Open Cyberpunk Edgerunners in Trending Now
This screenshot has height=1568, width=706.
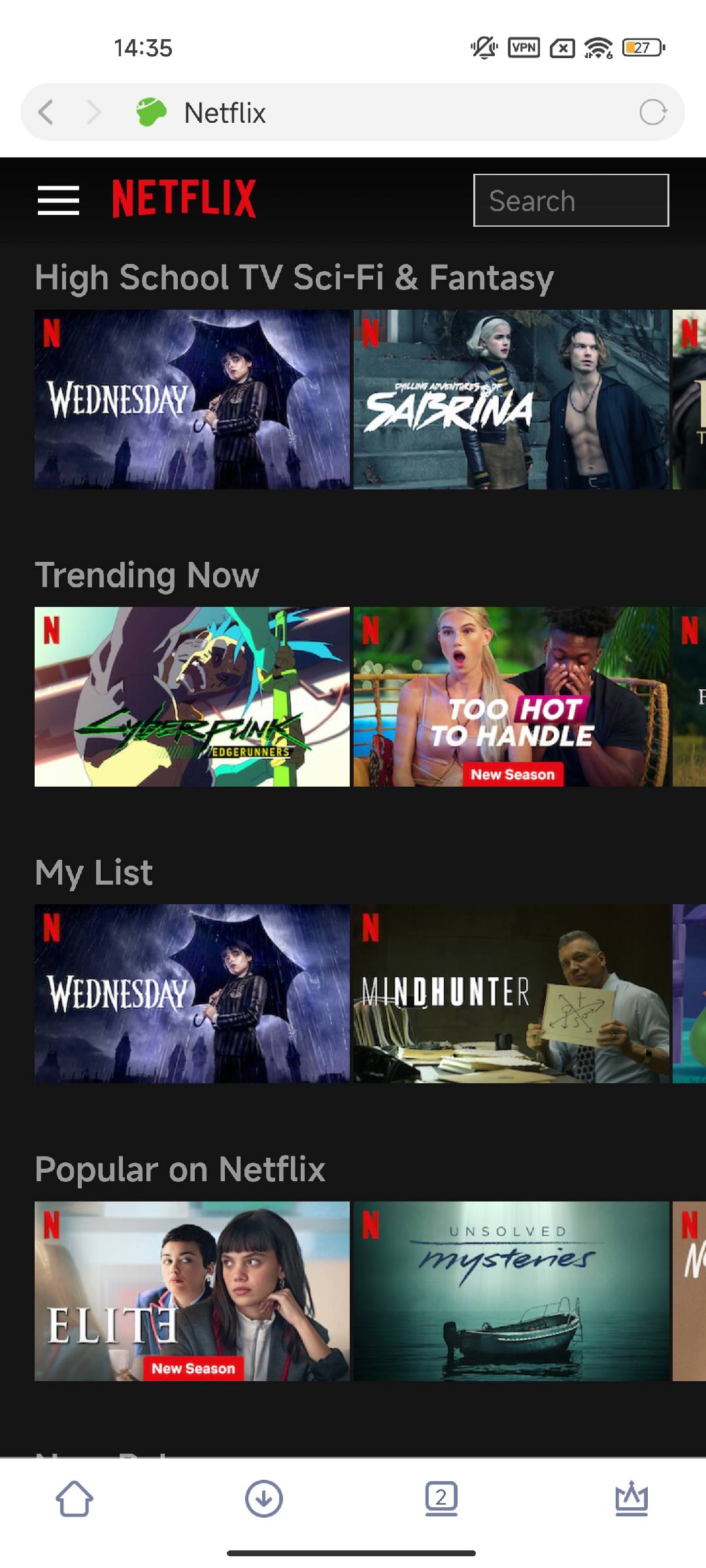click(192, 696)
